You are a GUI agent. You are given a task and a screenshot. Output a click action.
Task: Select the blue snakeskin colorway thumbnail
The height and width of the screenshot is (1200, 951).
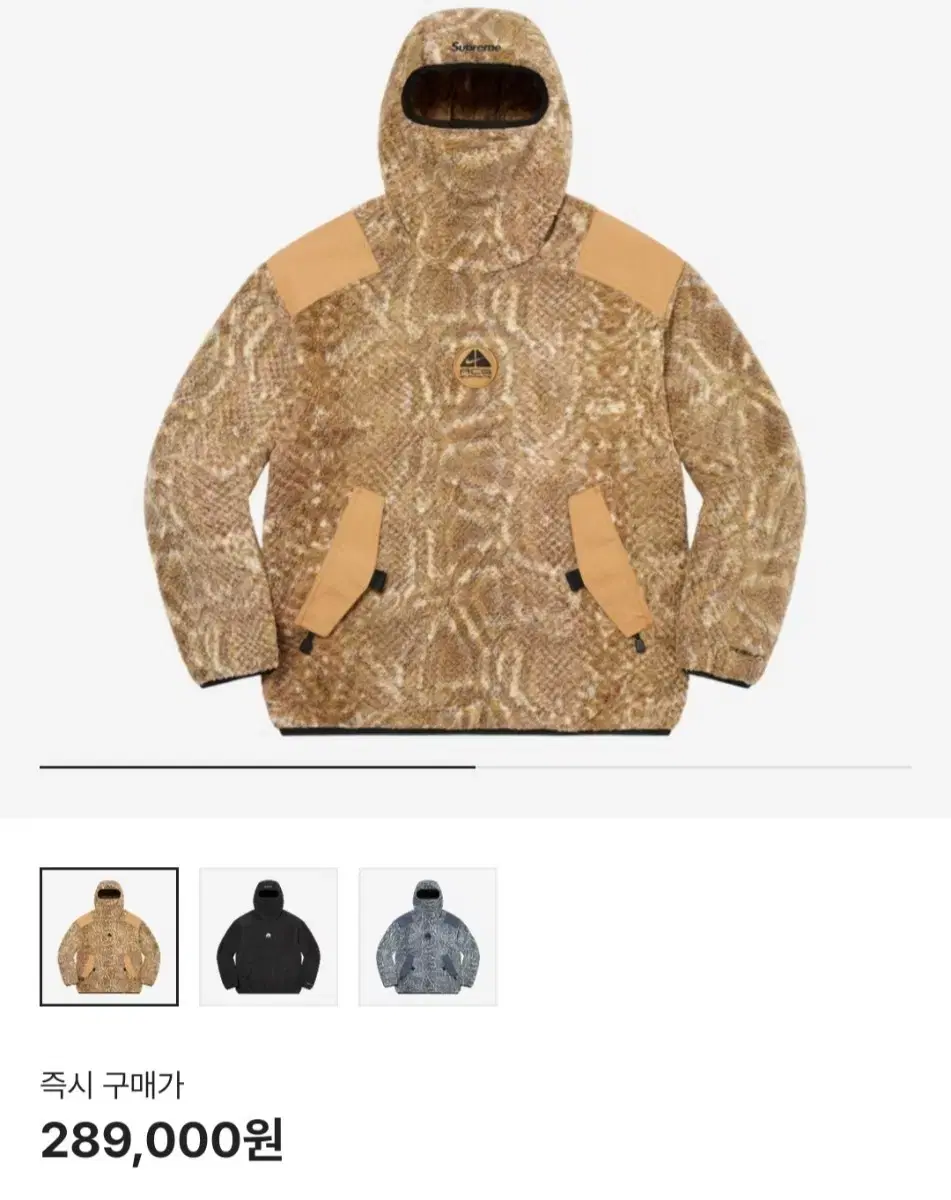tap(424, 935)
